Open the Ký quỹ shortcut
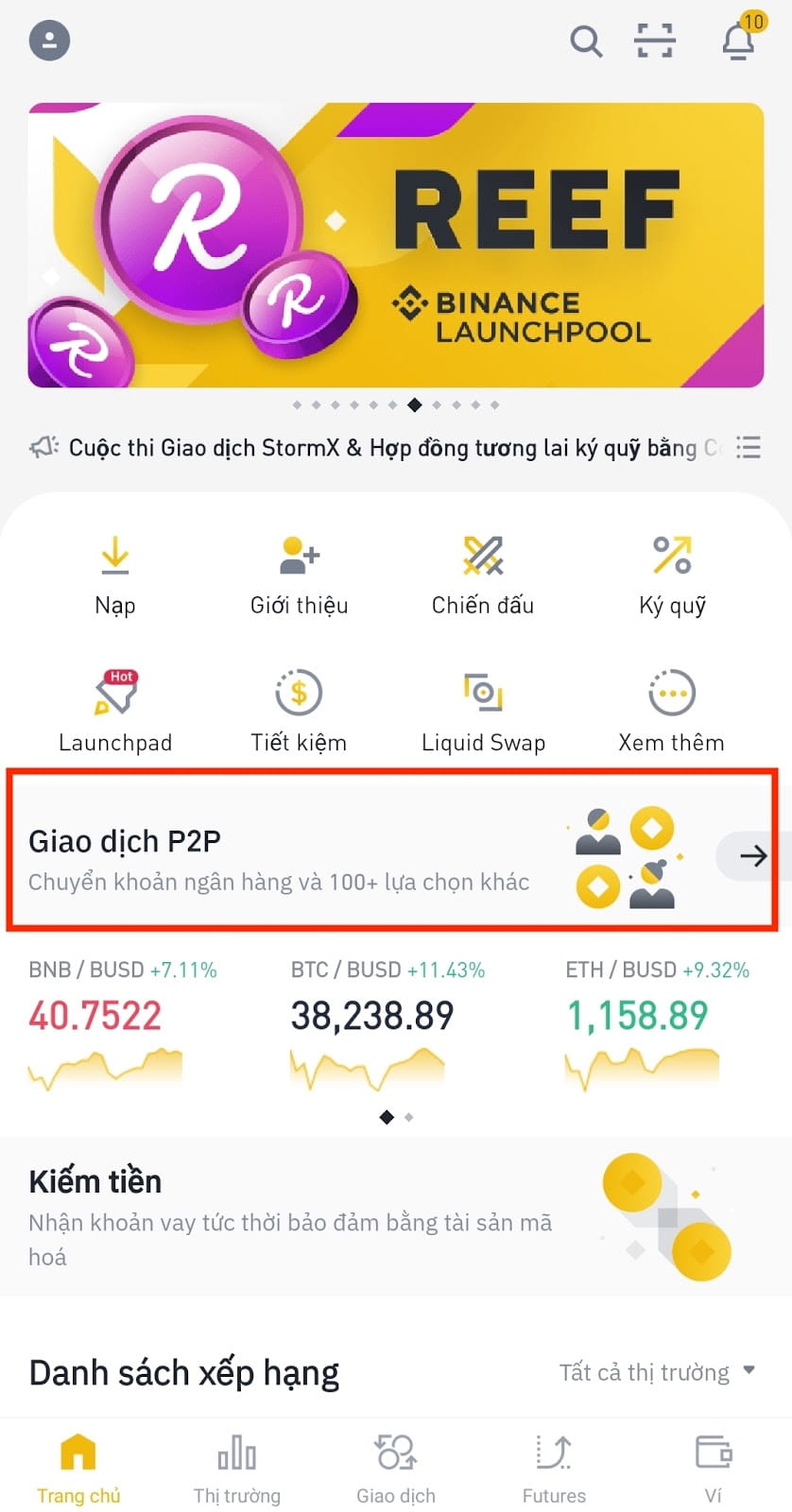The height and width of the screenshot is (1512, 792). (x=672, y=576)
